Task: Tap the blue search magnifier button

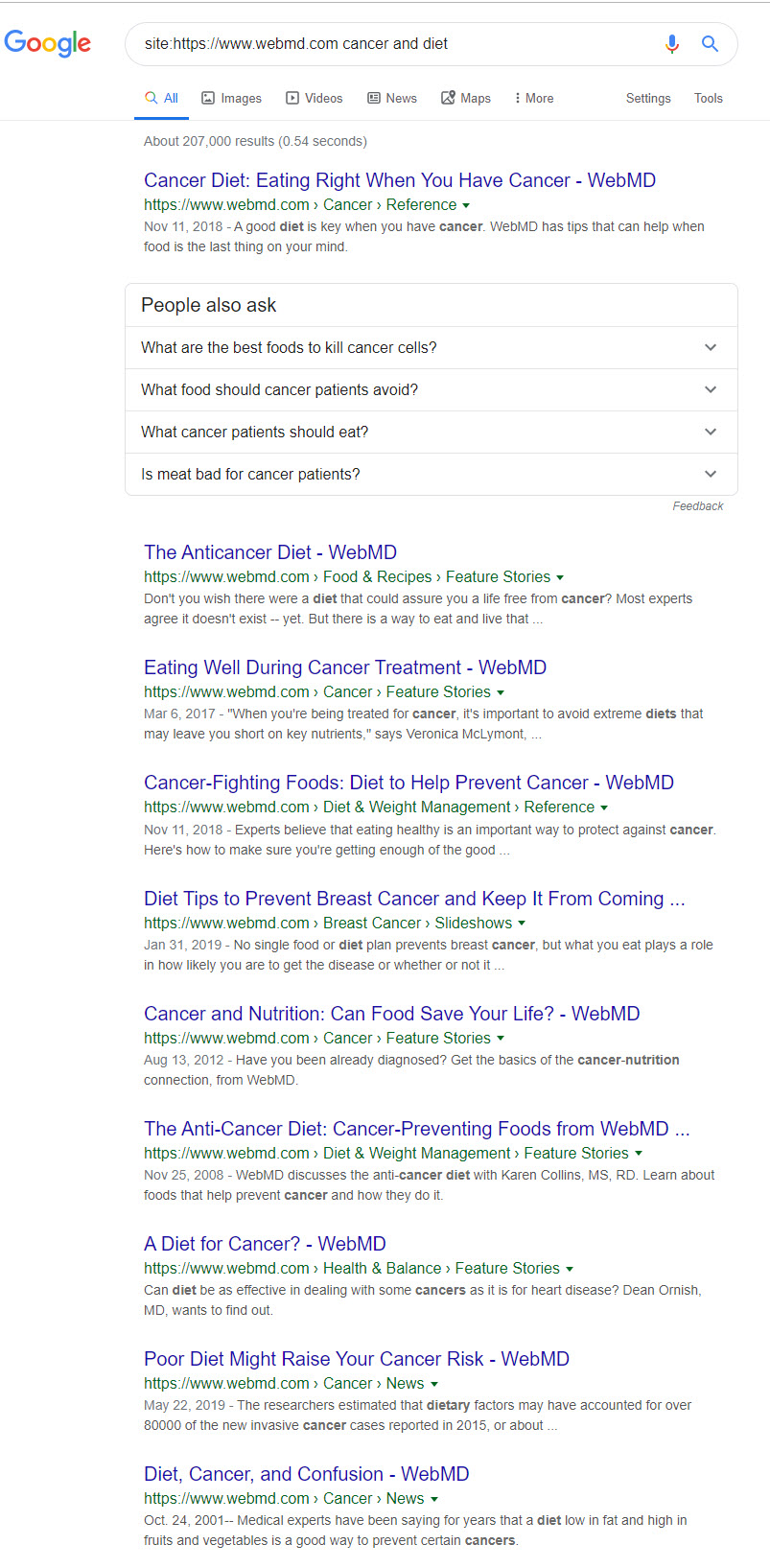Action: pyautogui.click(x=710, y=43)
